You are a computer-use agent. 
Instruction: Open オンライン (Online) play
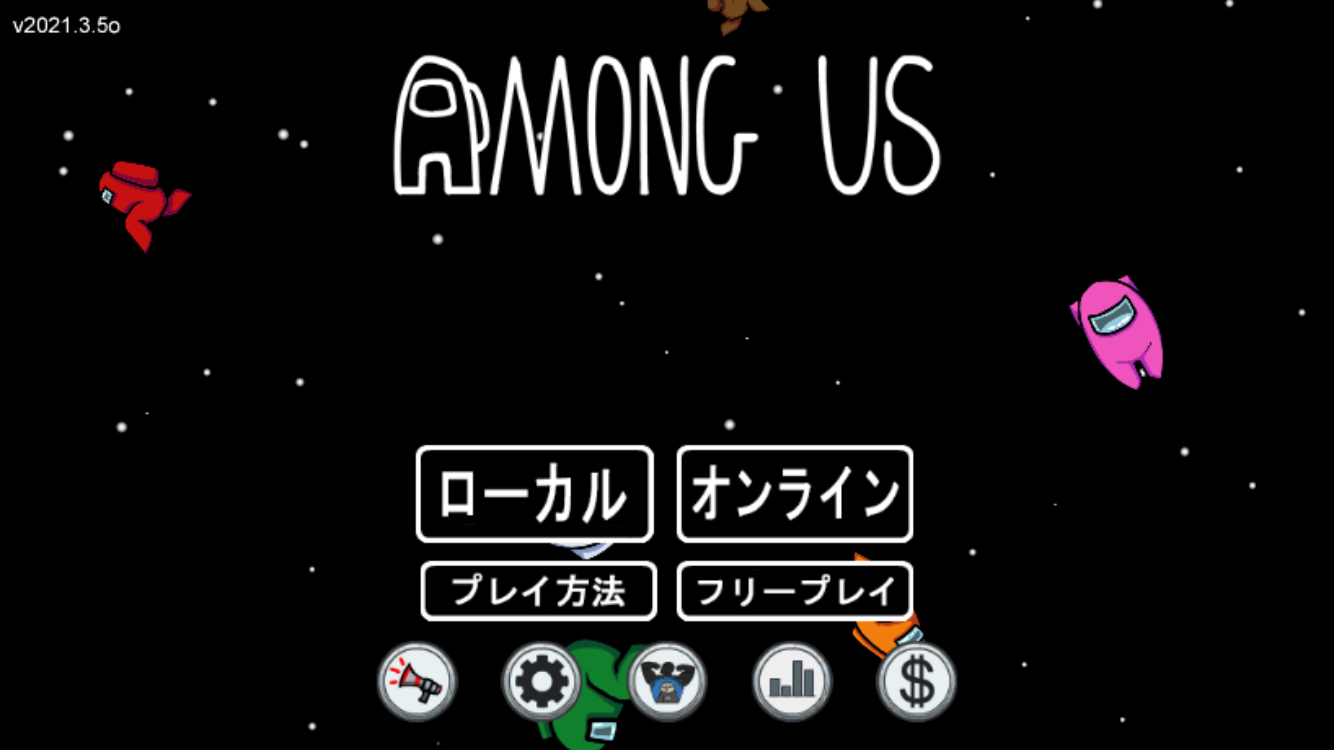[x=795, y=494]
